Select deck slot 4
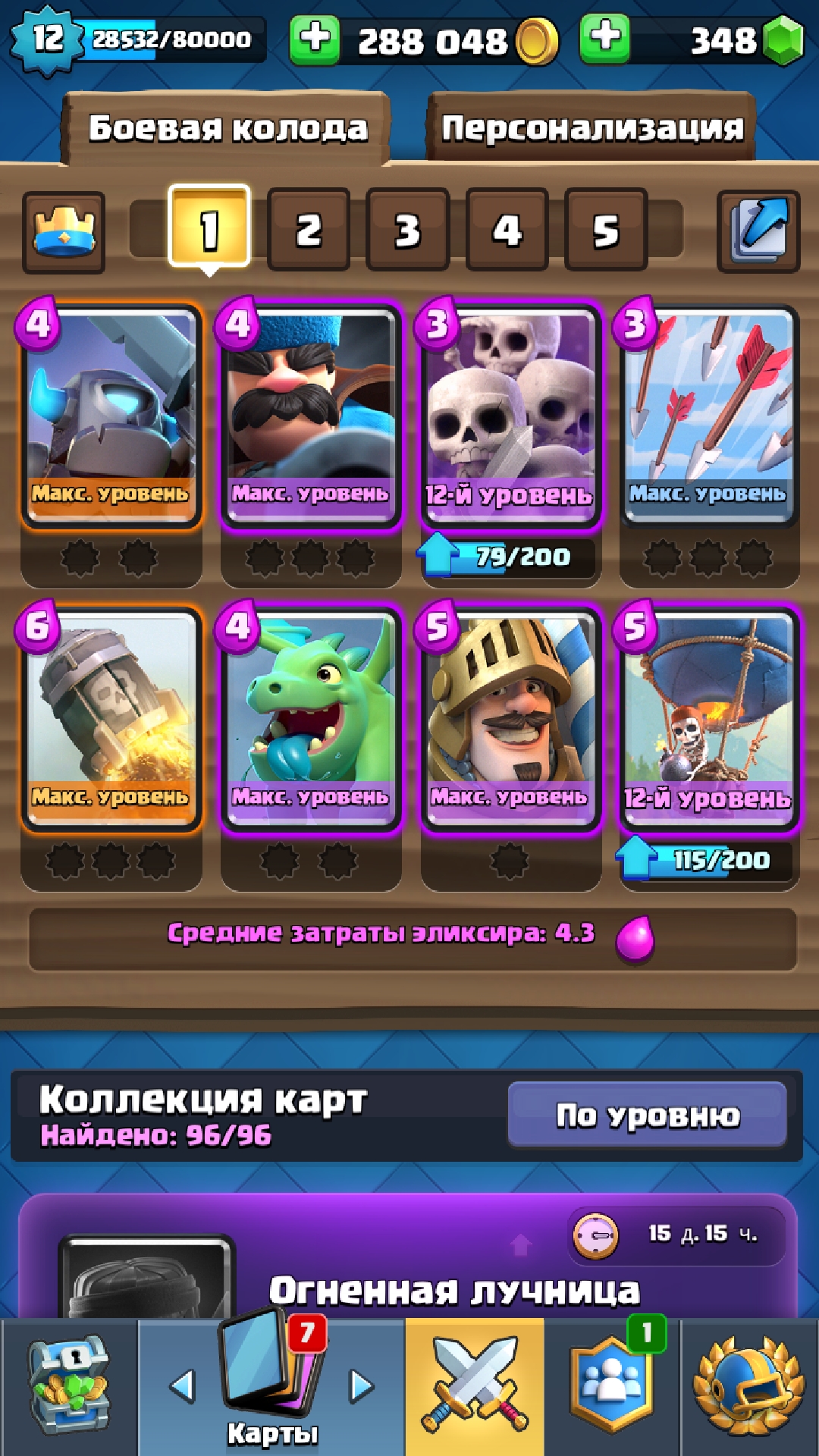The height and width of the screenshot is (1456, 819). tap(507, 230)
